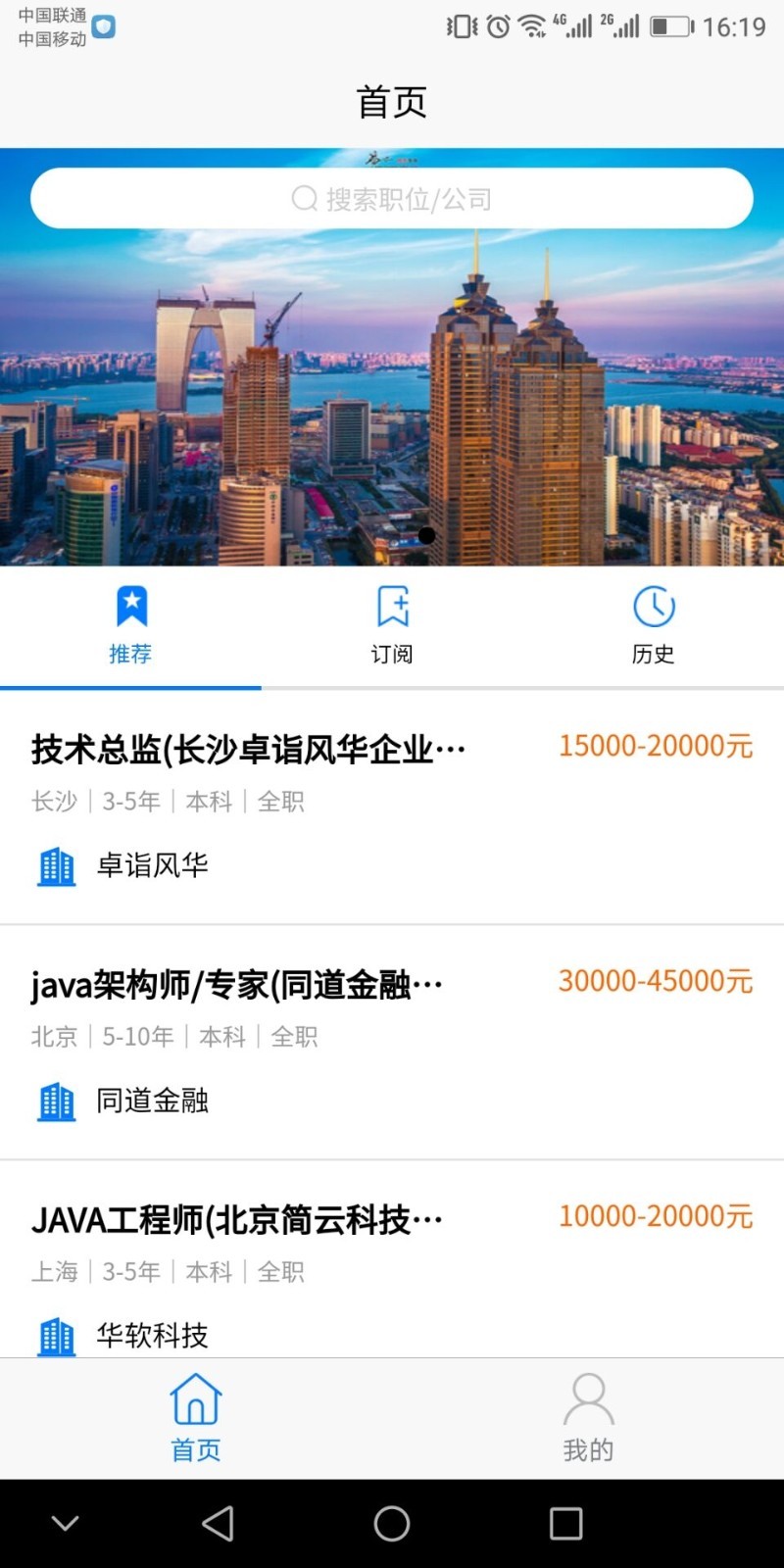Click the 卓诣风华 company building icon
Image resolution: width=784 pixels, height=1568 pixels.
coord(55,866)
